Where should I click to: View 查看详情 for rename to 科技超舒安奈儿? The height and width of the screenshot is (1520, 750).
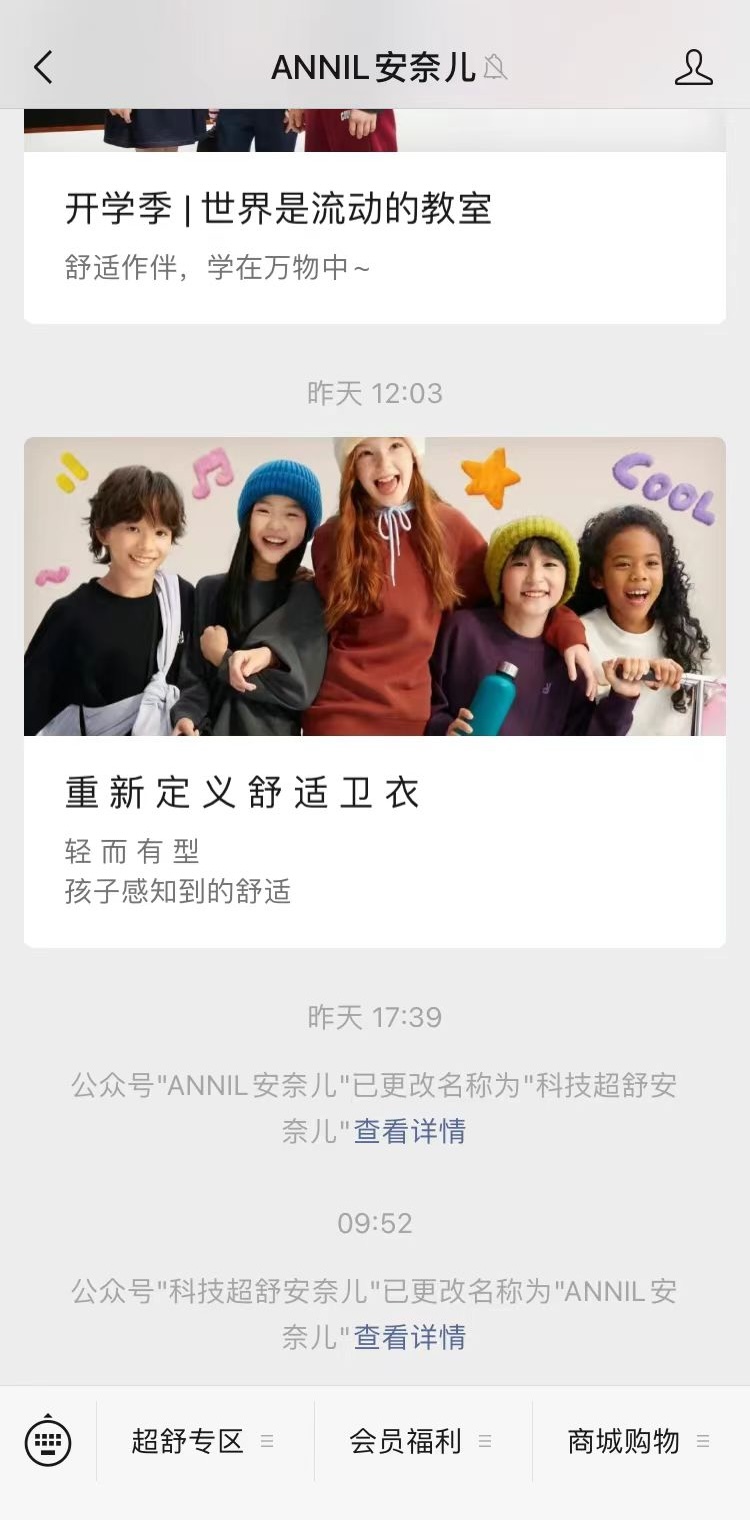coord(410,1131)
